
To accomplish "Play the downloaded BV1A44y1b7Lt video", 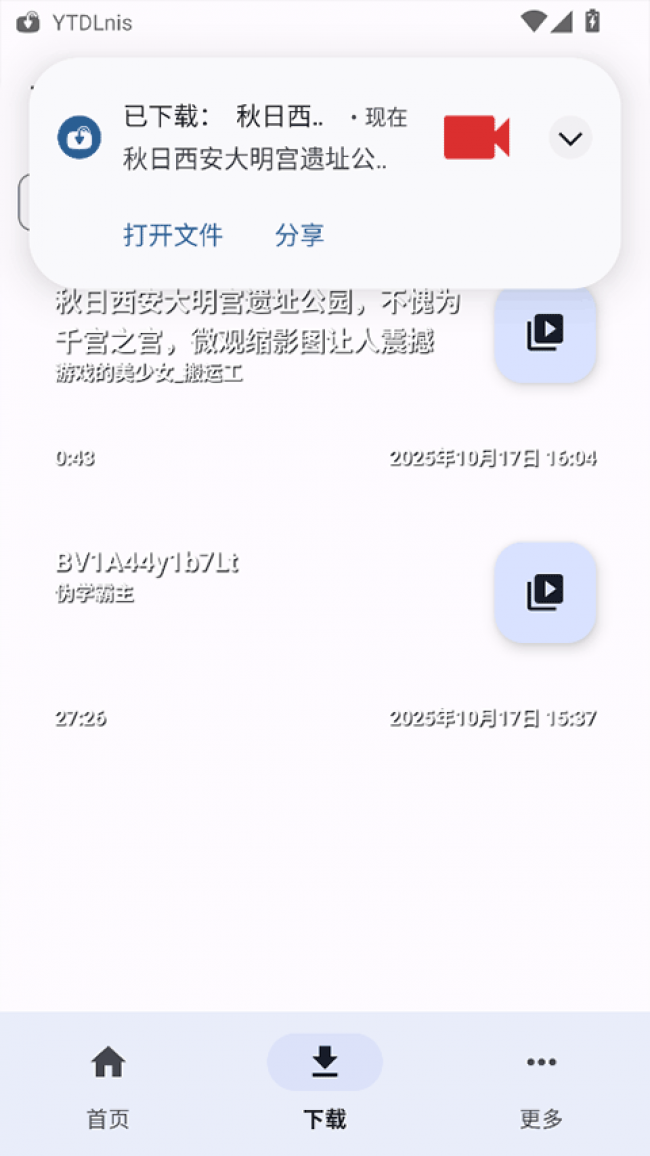I will pyautogui.click(x=545, y=592).
